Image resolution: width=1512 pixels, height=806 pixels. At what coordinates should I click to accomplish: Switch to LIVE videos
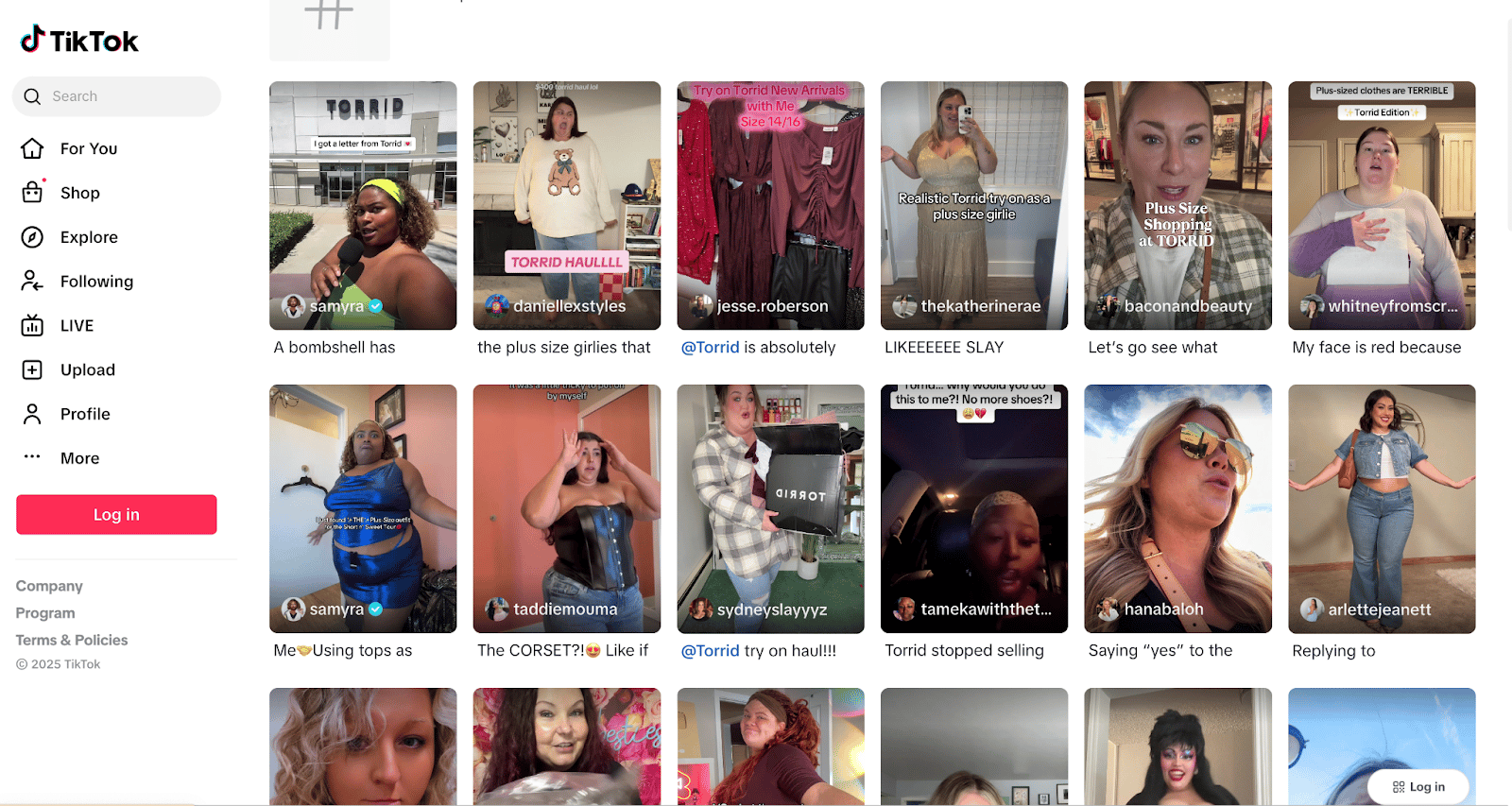77,326
